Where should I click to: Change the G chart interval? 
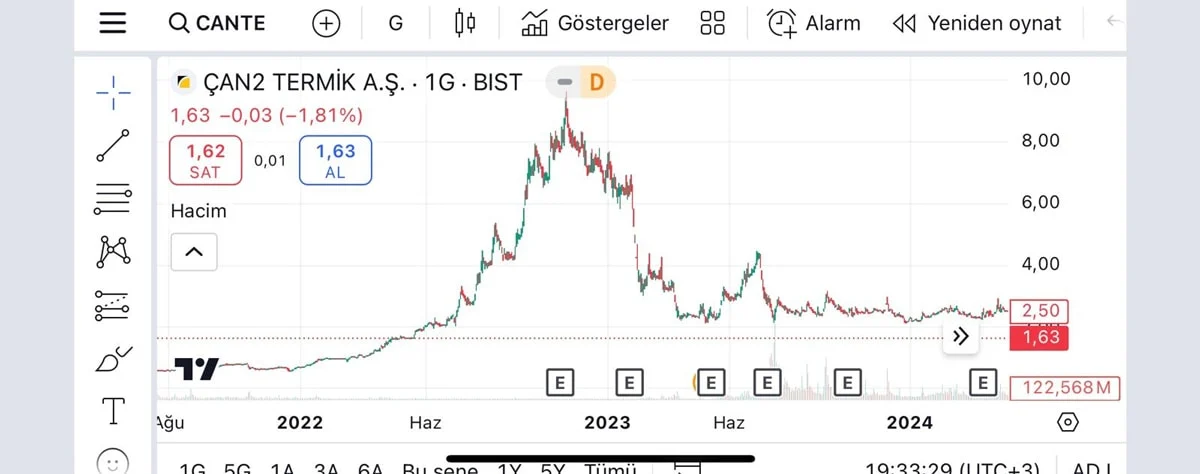[x=395, y=23]
